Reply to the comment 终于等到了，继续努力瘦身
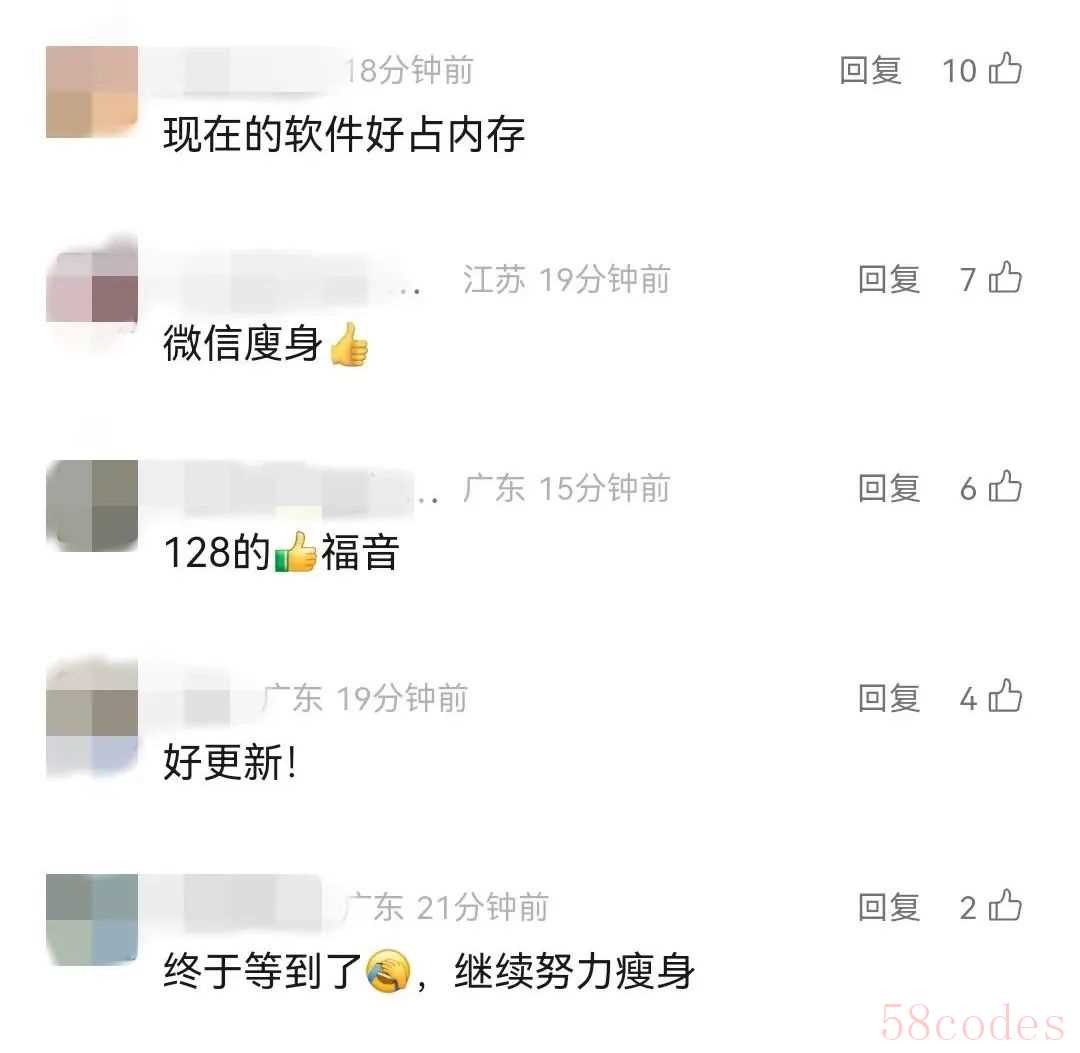 click(x=888, y=908)
